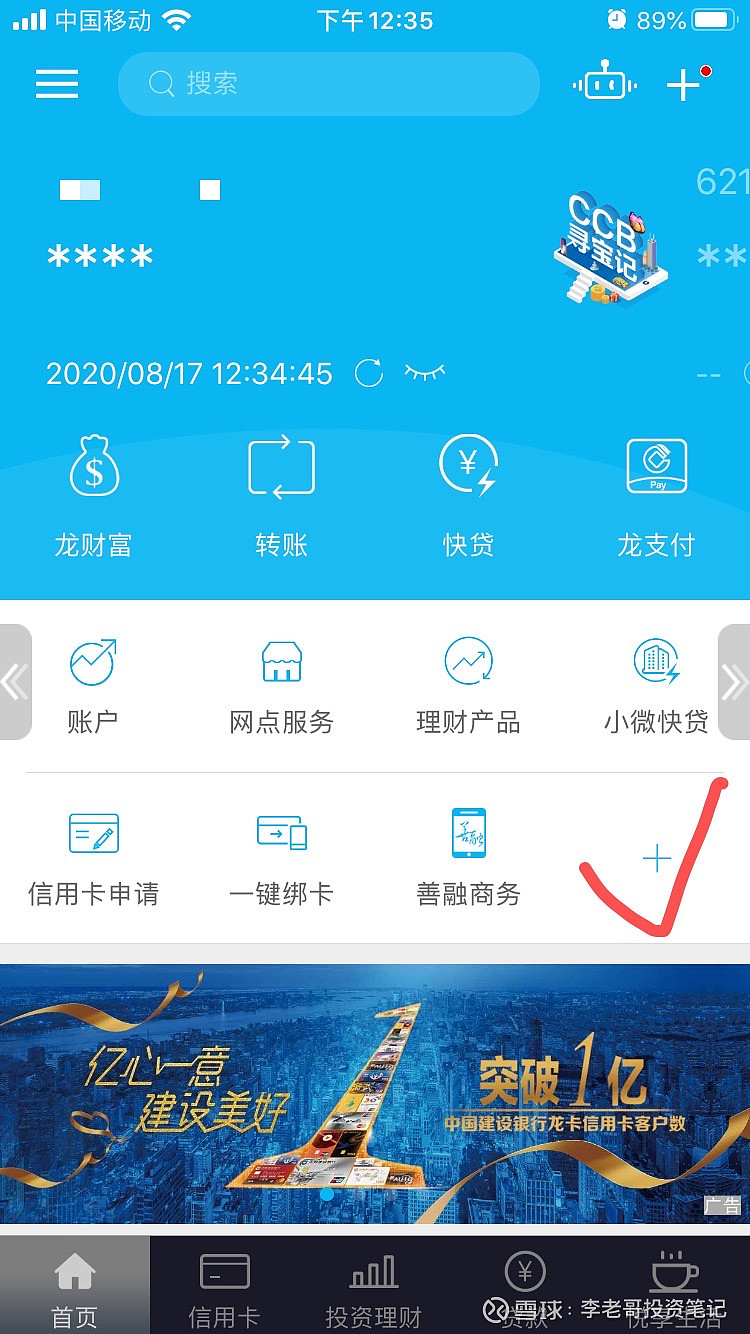Open 龙支付 payment feature
Screen dimensions: 750x1334
pos(656,490)
